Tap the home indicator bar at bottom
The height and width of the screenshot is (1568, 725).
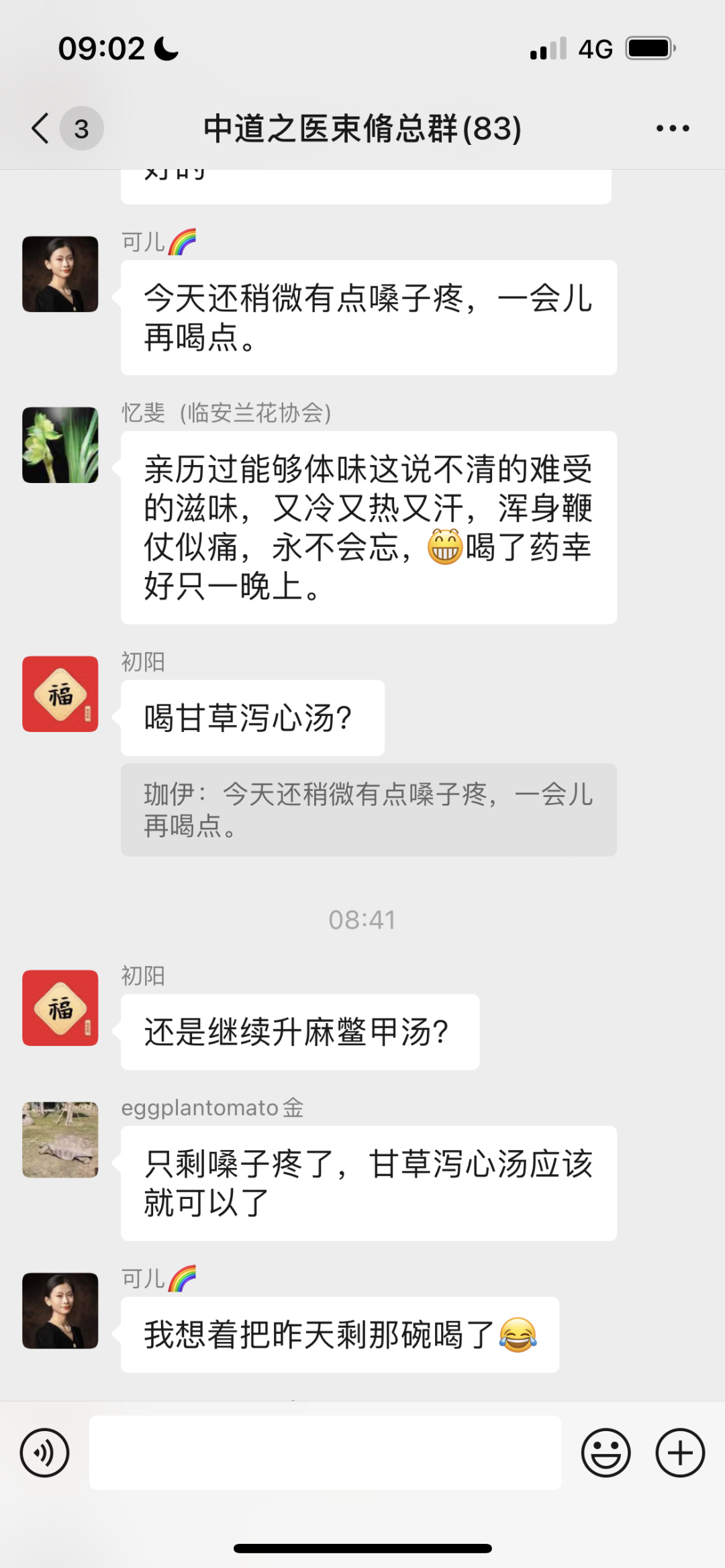tap(362, 1547)
